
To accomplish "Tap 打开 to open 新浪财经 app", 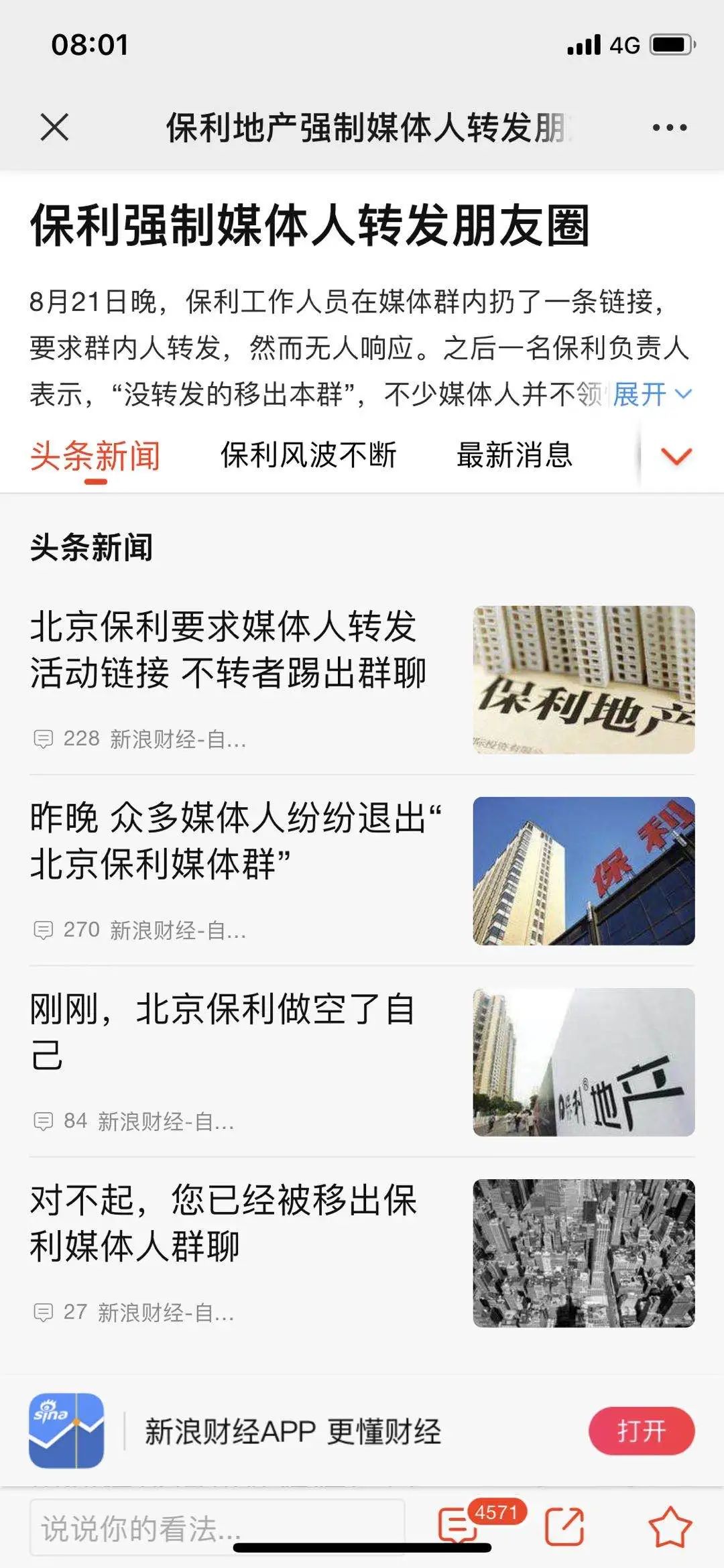I will coord(641,1431).
